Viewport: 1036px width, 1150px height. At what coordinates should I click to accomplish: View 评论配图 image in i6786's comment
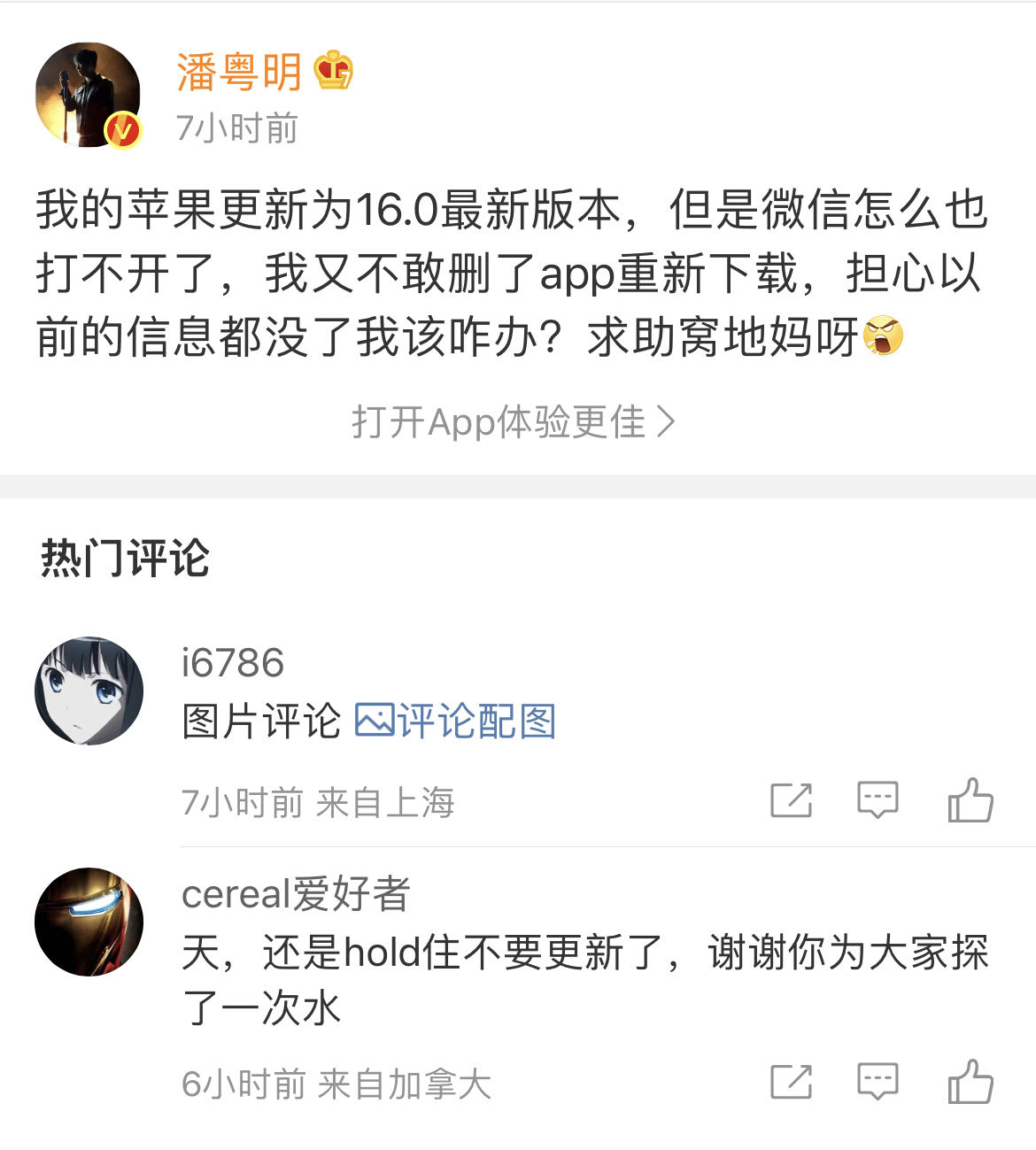click(456, 721)
